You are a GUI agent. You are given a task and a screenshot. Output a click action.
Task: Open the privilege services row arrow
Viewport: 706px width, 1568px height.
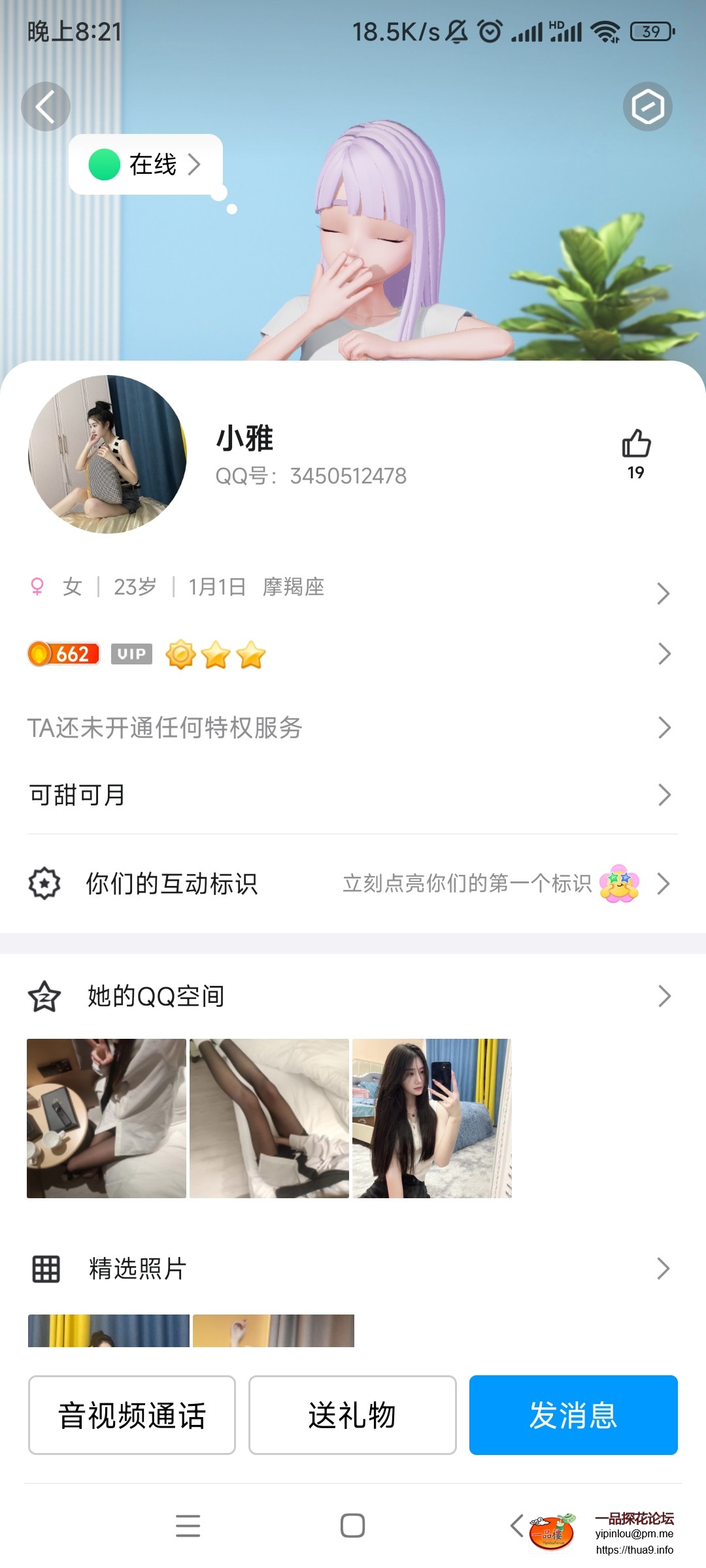click(x=665, y=727)
